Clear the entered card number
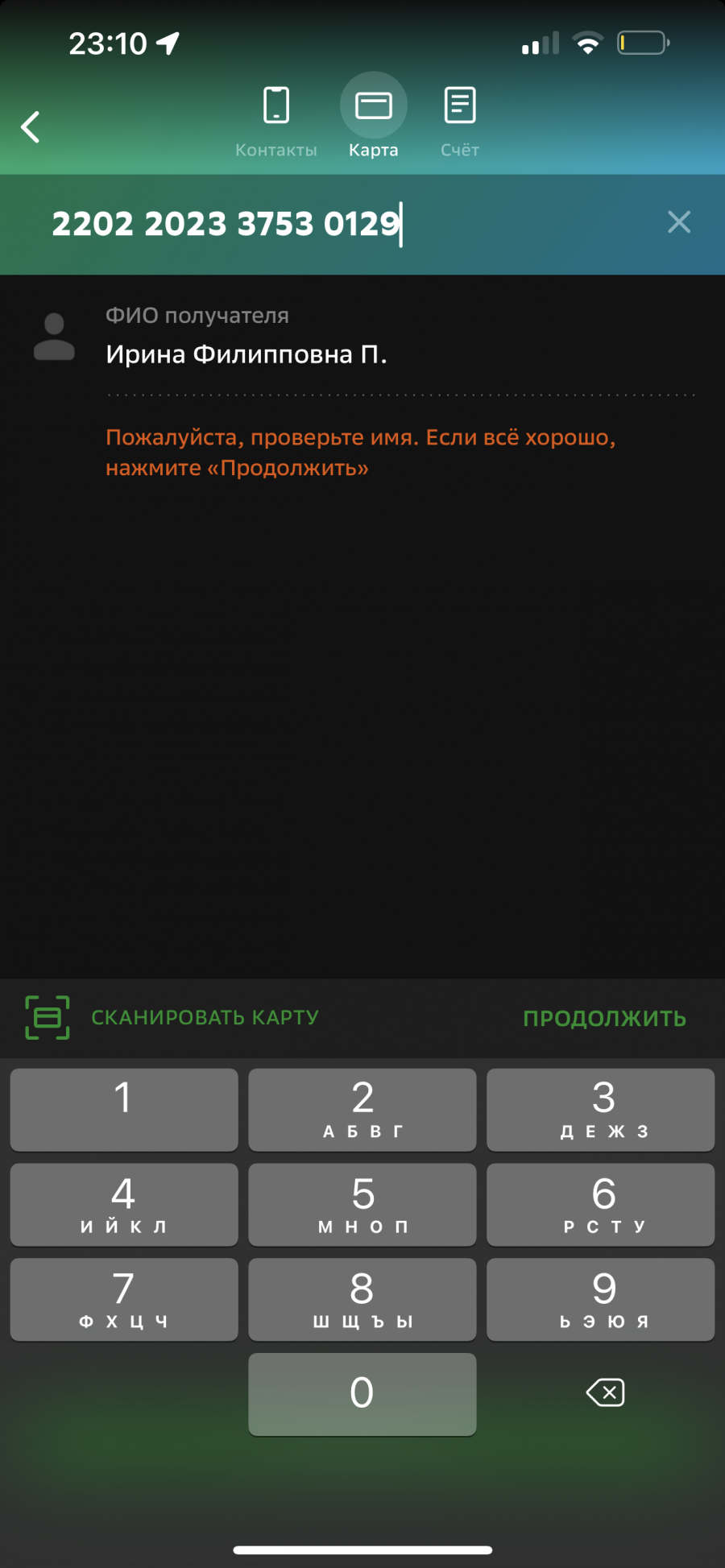 click(679, 222)
